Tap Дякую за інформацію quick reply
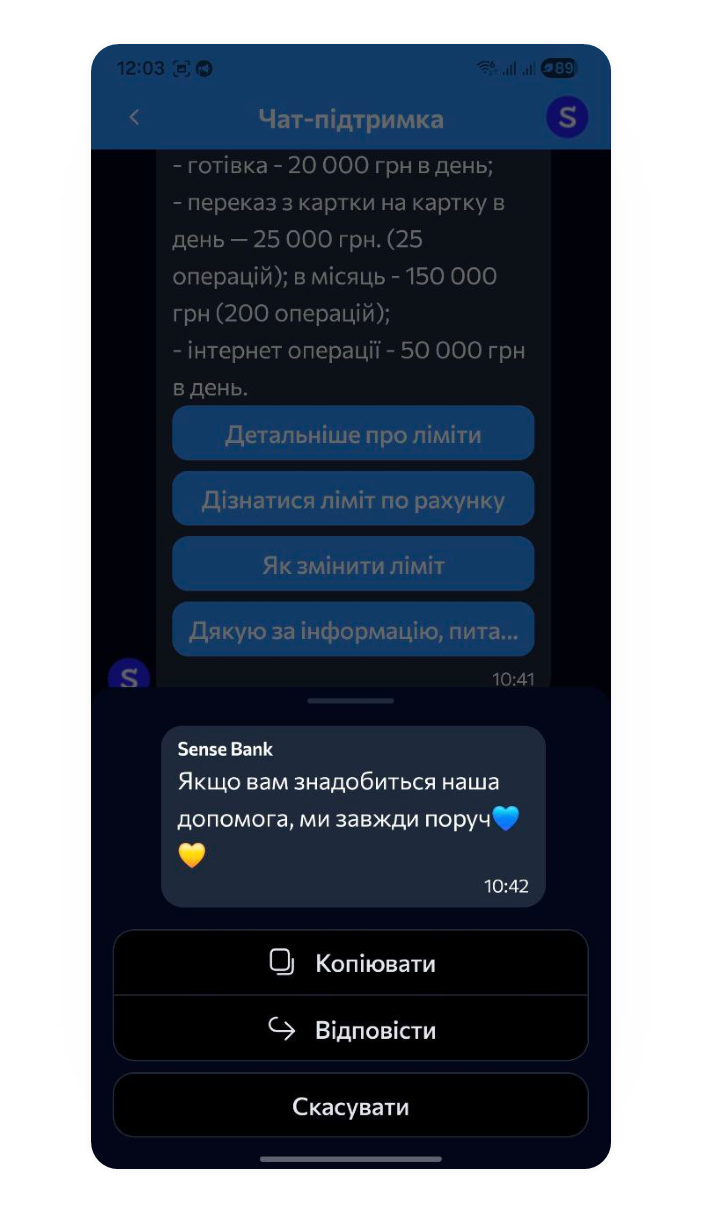 click(x=353, y=631)
